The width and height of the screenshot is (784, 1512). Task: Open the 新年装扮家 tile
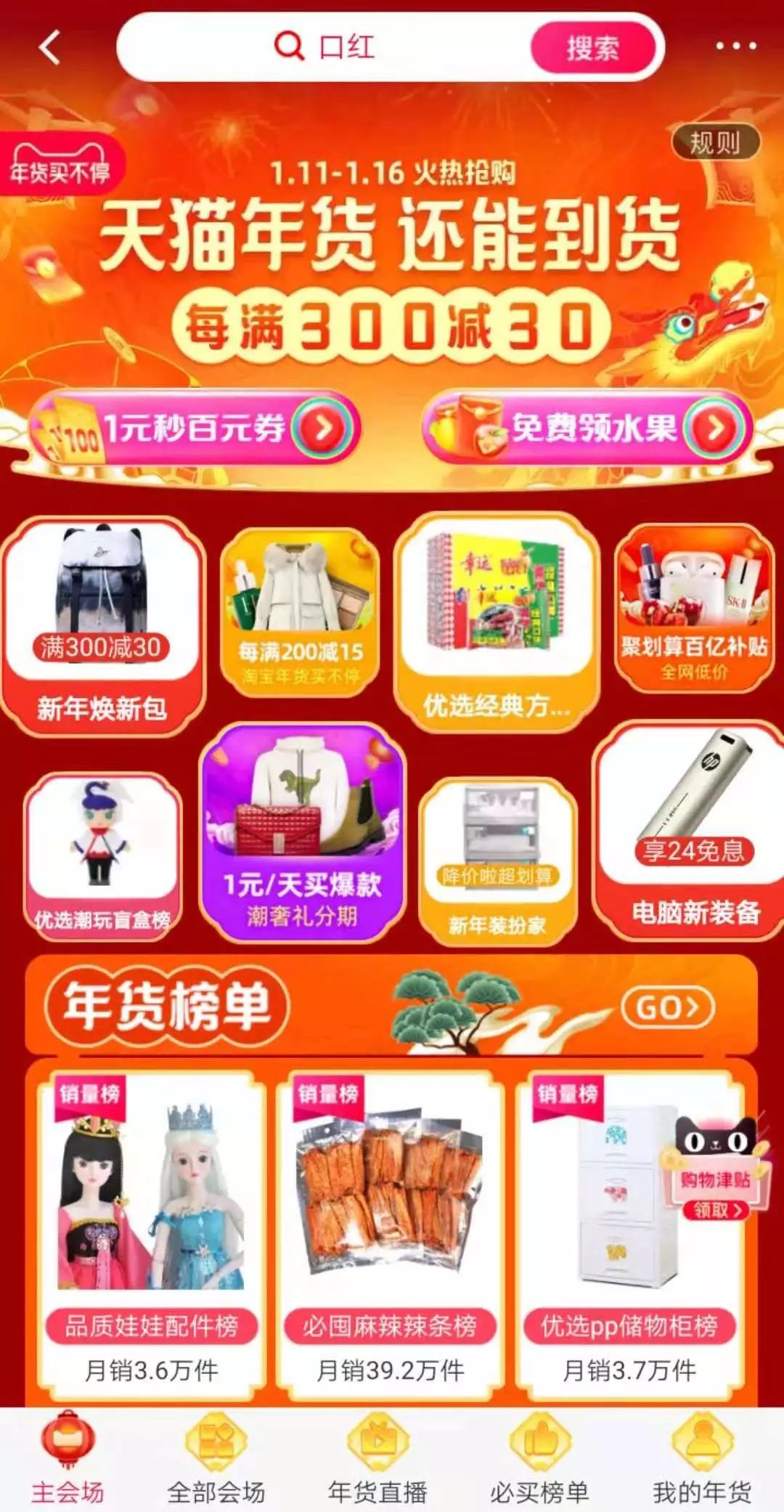click(497, 861)
